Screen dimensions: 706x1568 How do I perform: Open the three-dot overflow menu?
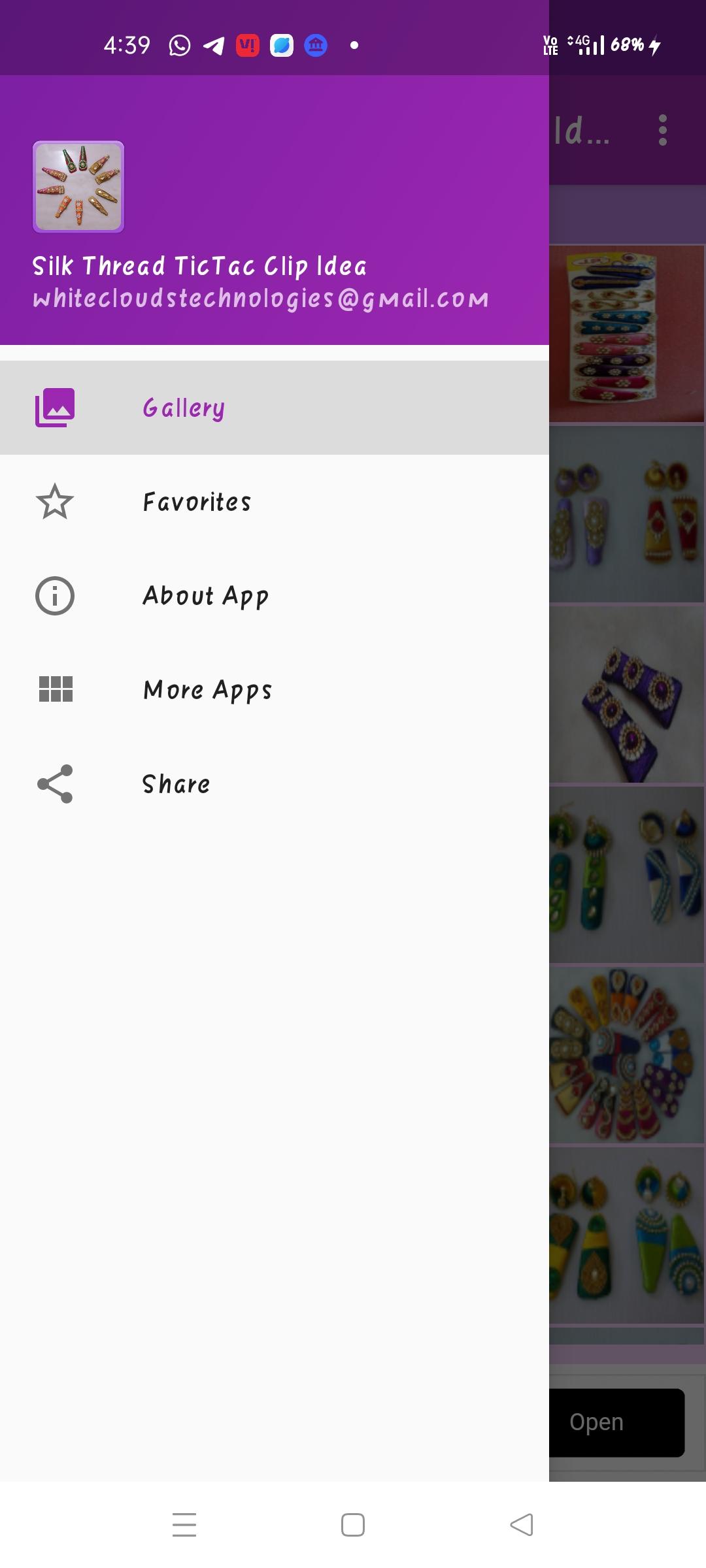[663, 130]
